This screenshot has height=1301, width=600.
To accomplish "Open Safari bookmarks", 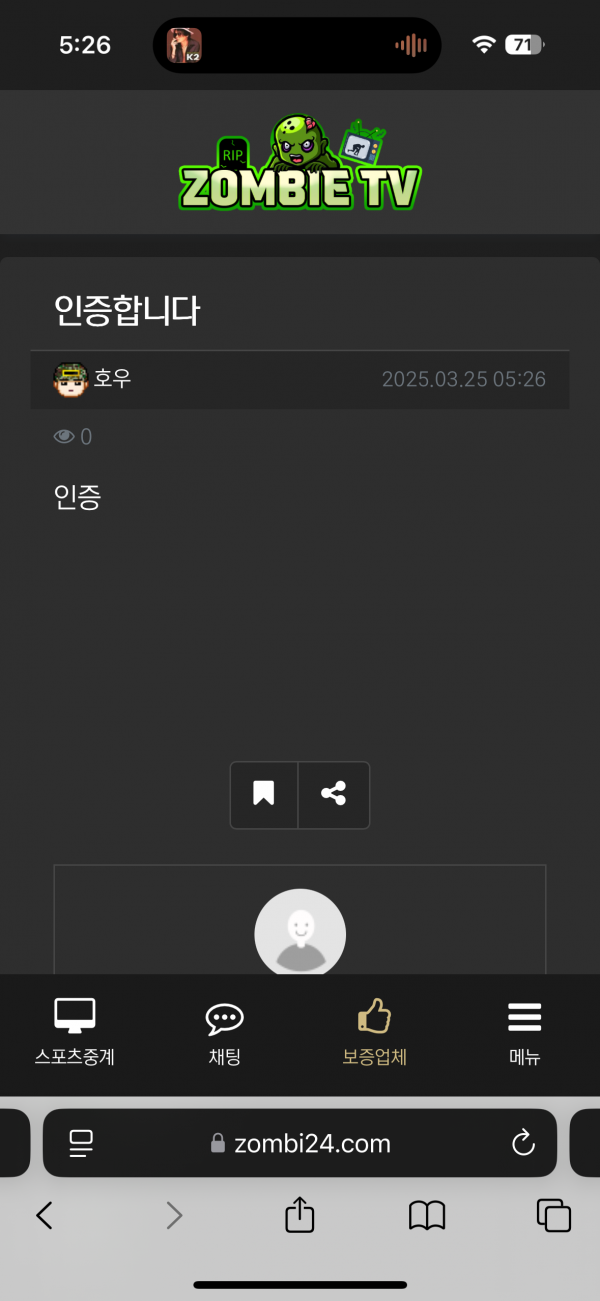I will pos(427,1215).
